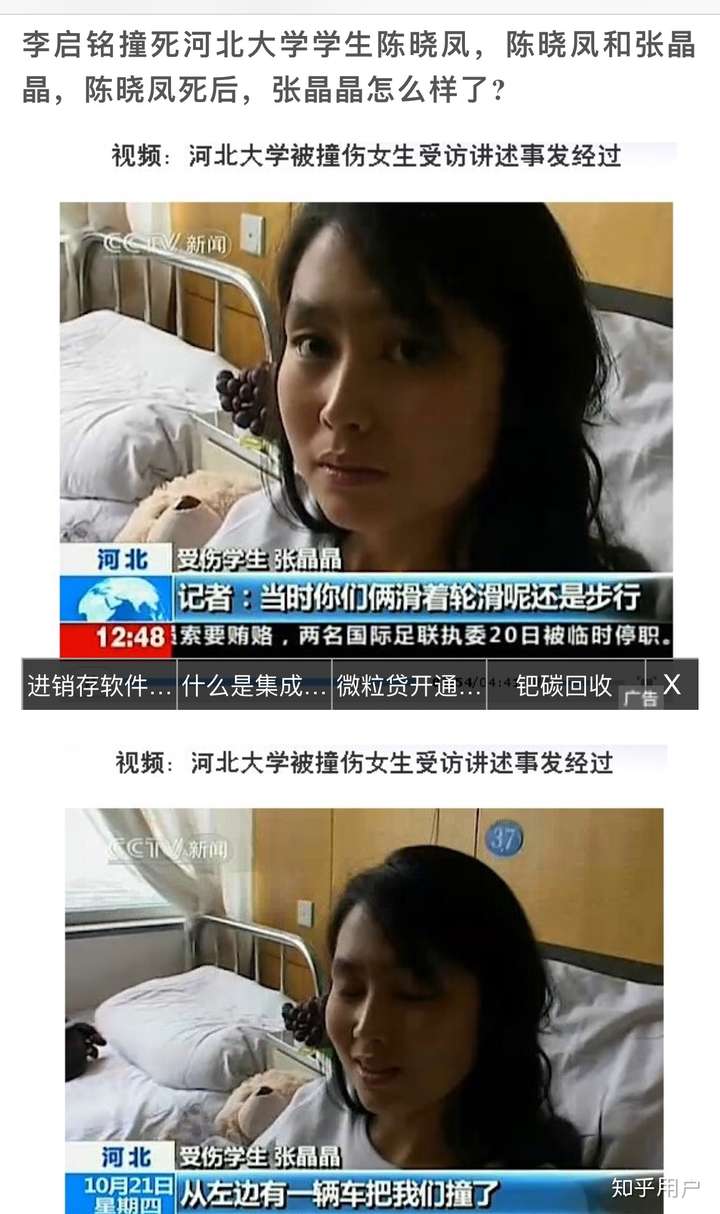720x1214 pixels.
Task: Open the second interview image dated 10月21日
Action: pos(364,1000)
